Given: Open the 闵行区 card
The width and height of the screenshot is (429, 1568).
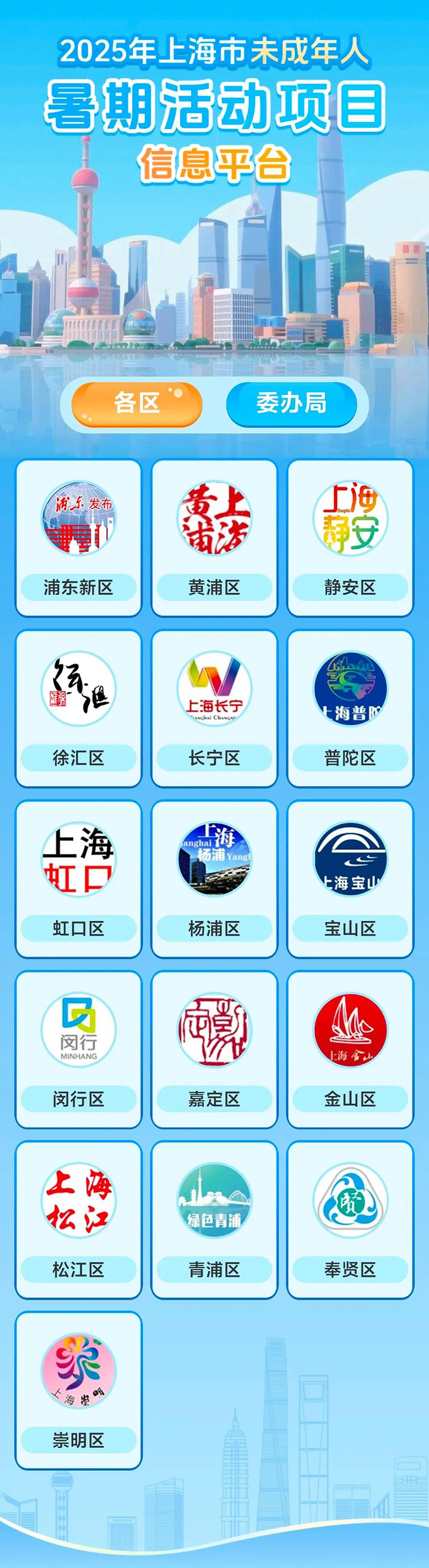Looking at the screenshot, I should click(x=78, y=1049).
